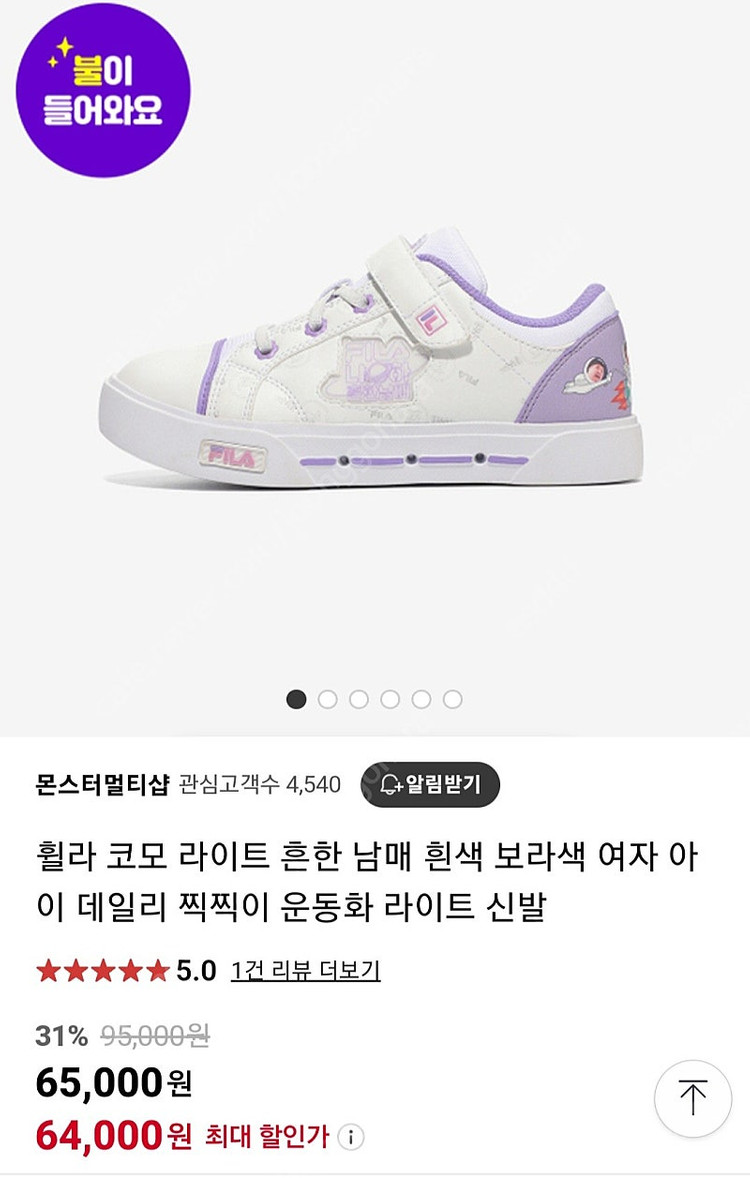Image resolution: width=750 pixels, height=1178 pixels.
Task: Visit the 몬스터멀티샵 seller page
Action: click(102, 785)
